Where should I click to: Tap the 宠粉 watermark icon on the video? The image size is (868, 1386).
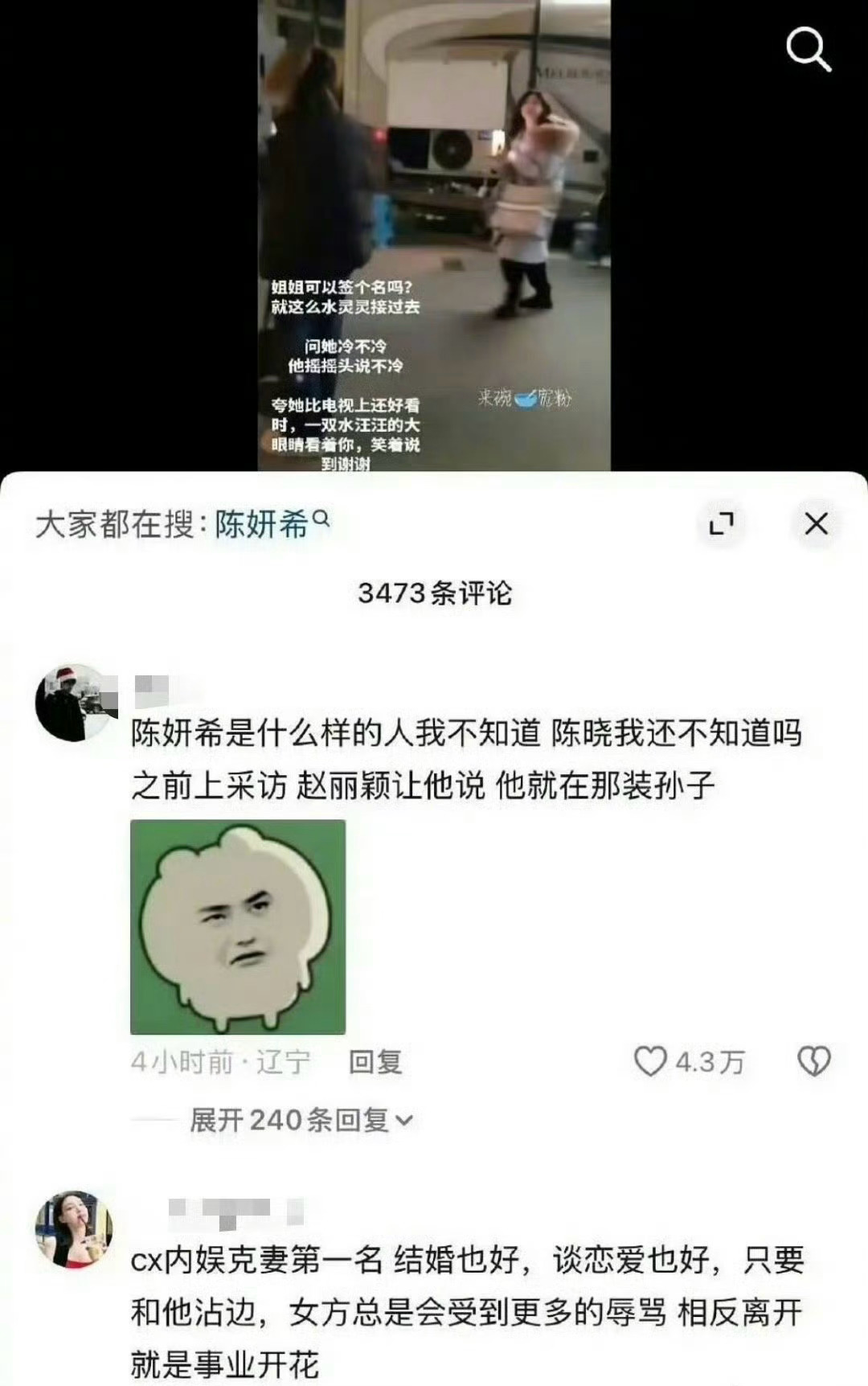(526, 399)
